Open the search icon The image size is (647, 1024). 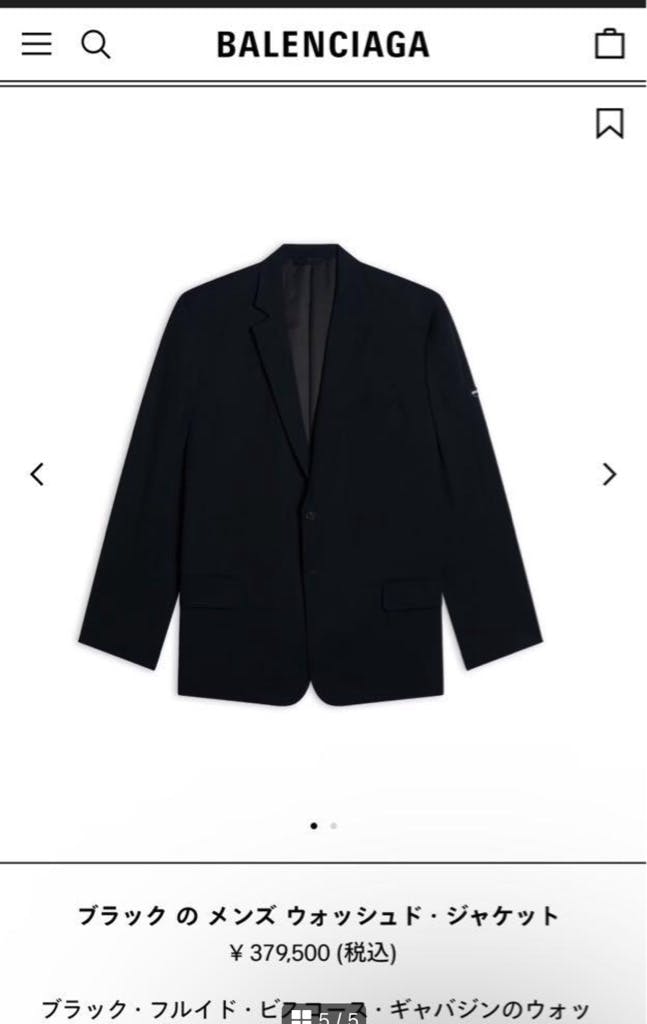point(95,44)
